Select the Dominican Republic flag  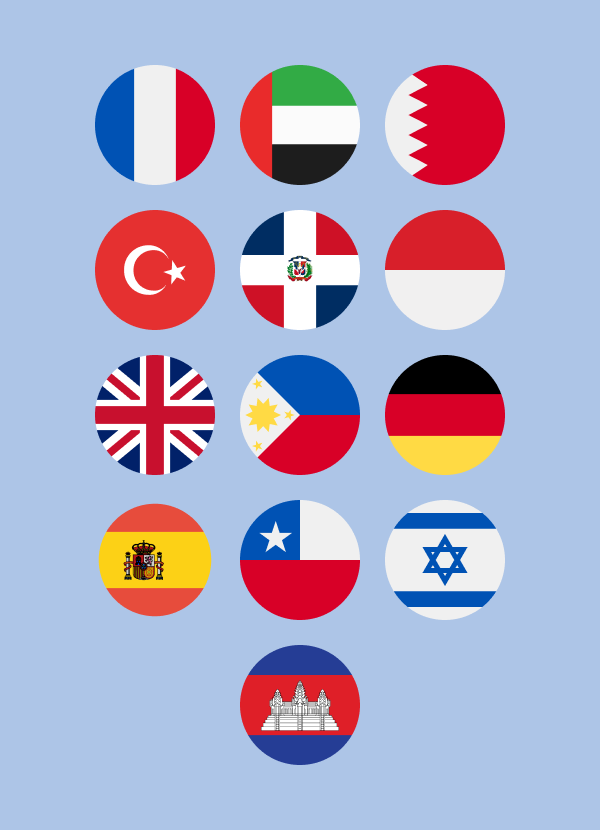pyautogui.click(x=300, y=270)
